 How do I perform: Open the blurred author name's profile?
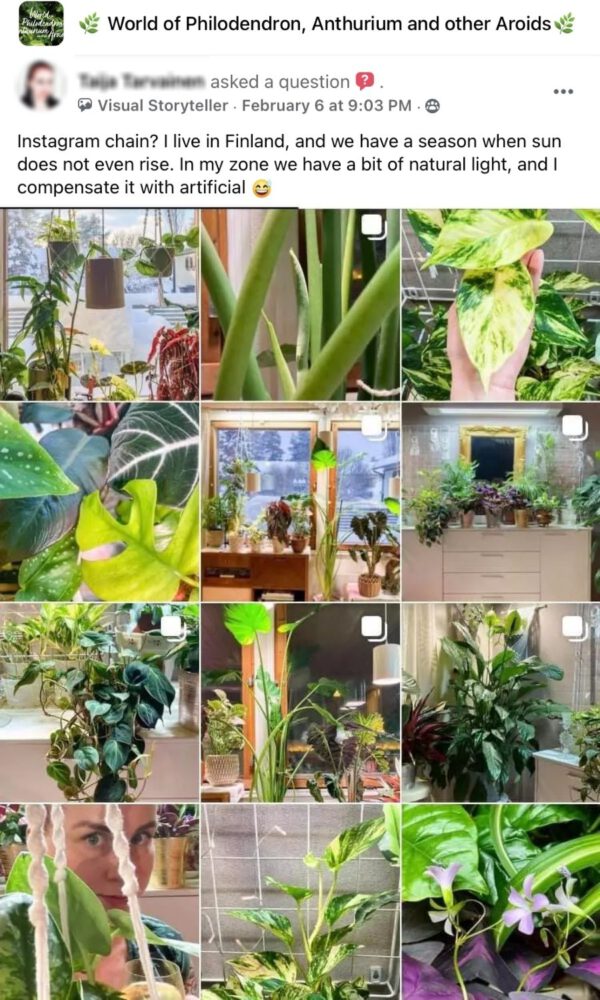coord(142,82)
